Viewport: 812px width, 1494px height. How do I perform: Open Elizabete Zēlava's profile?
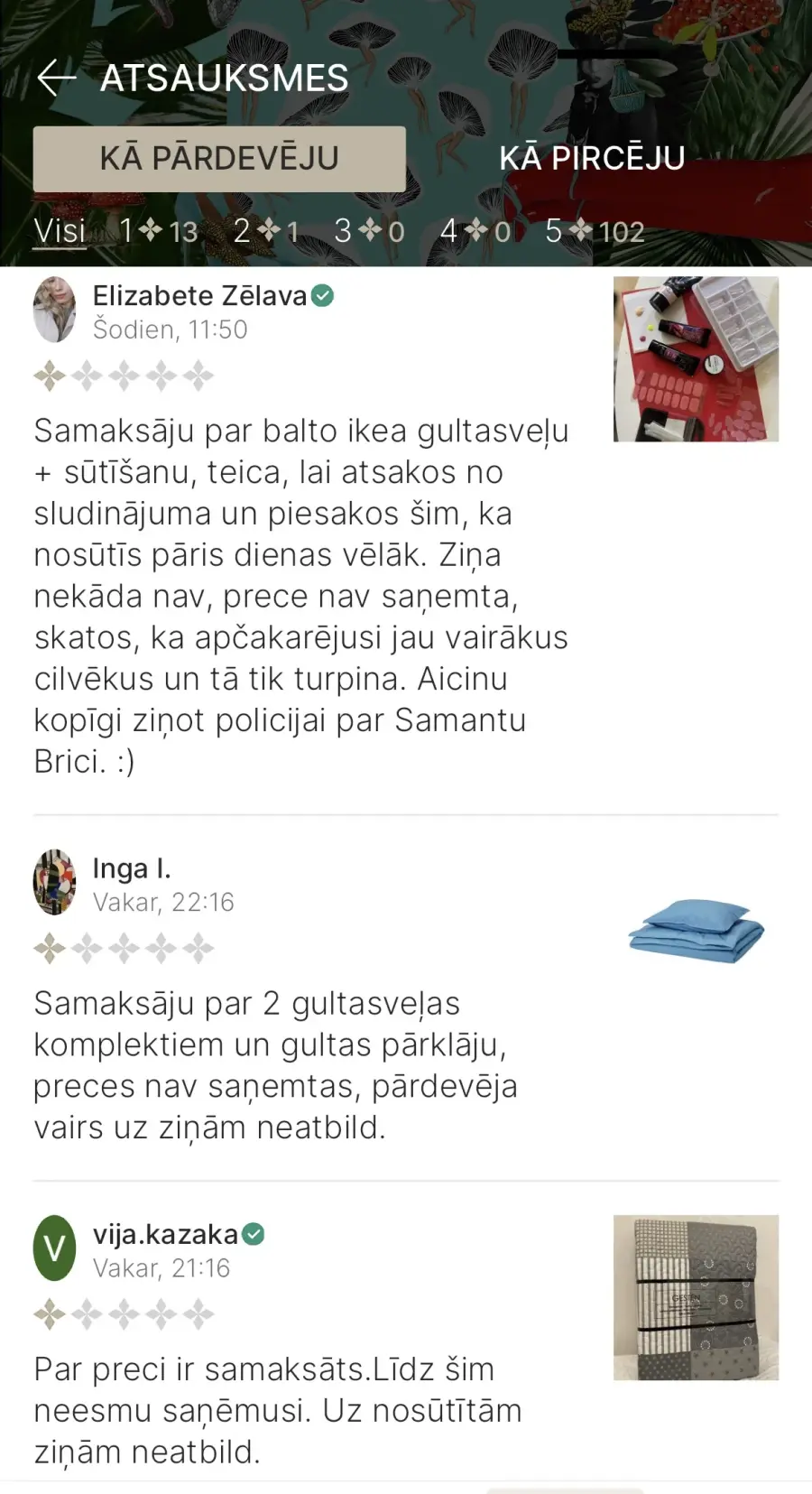(199, 296)
